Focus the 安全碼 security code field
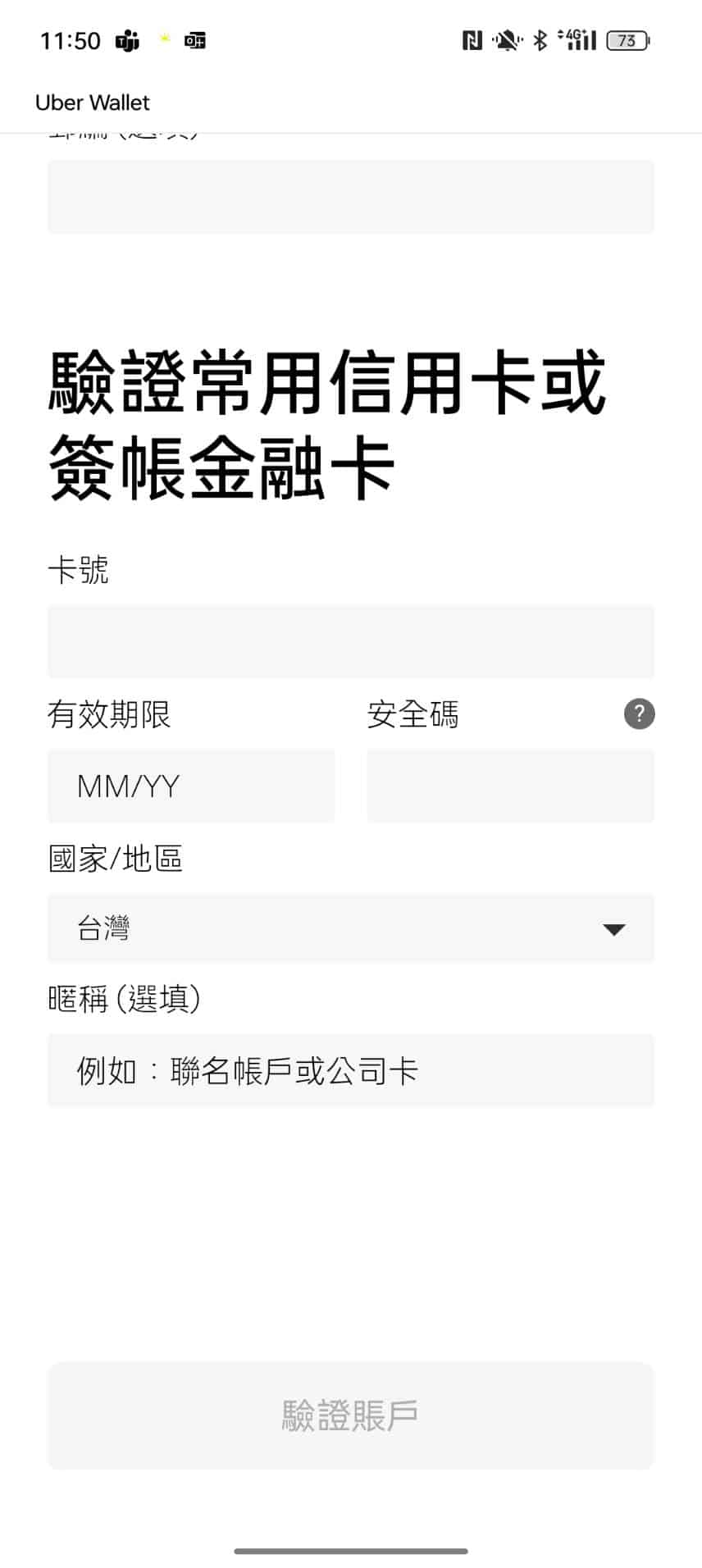The height and width of the screenshot is (1568, 702). [510, 786]
